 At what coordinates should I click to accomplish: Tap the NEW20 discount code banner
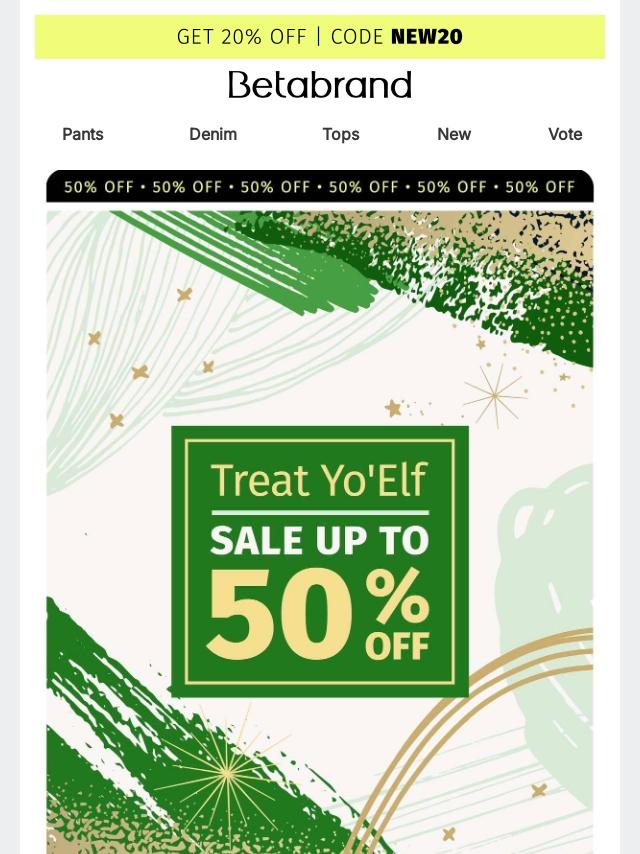tap(320, 37)
